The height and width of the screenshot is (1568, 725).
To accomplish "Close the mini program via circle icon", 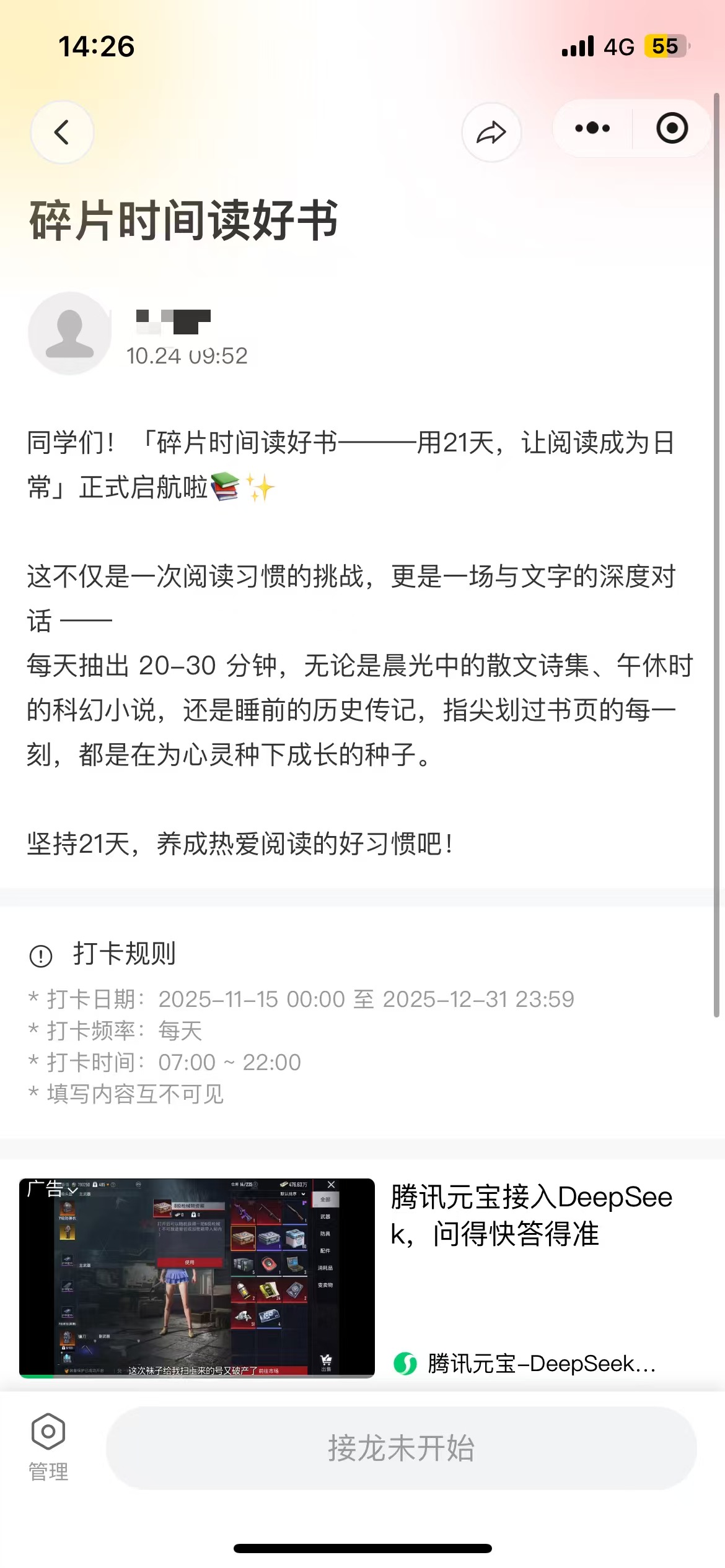I will coord(672,128).
